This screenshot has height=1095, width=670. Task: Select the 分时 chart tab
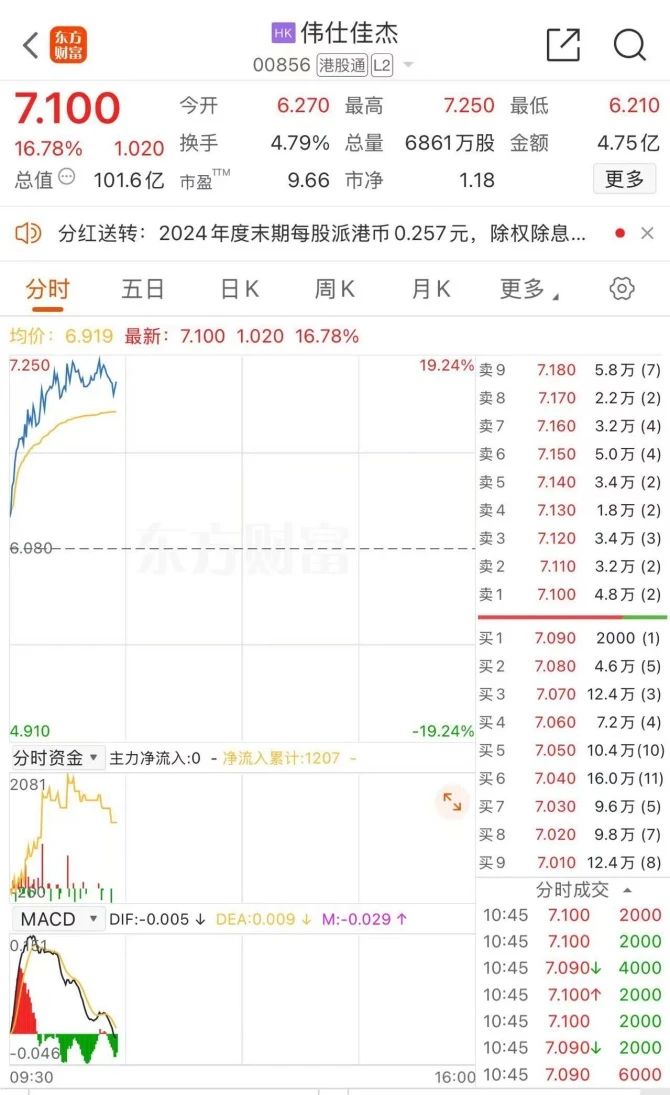pyautogui.click(x=48, y=289)
